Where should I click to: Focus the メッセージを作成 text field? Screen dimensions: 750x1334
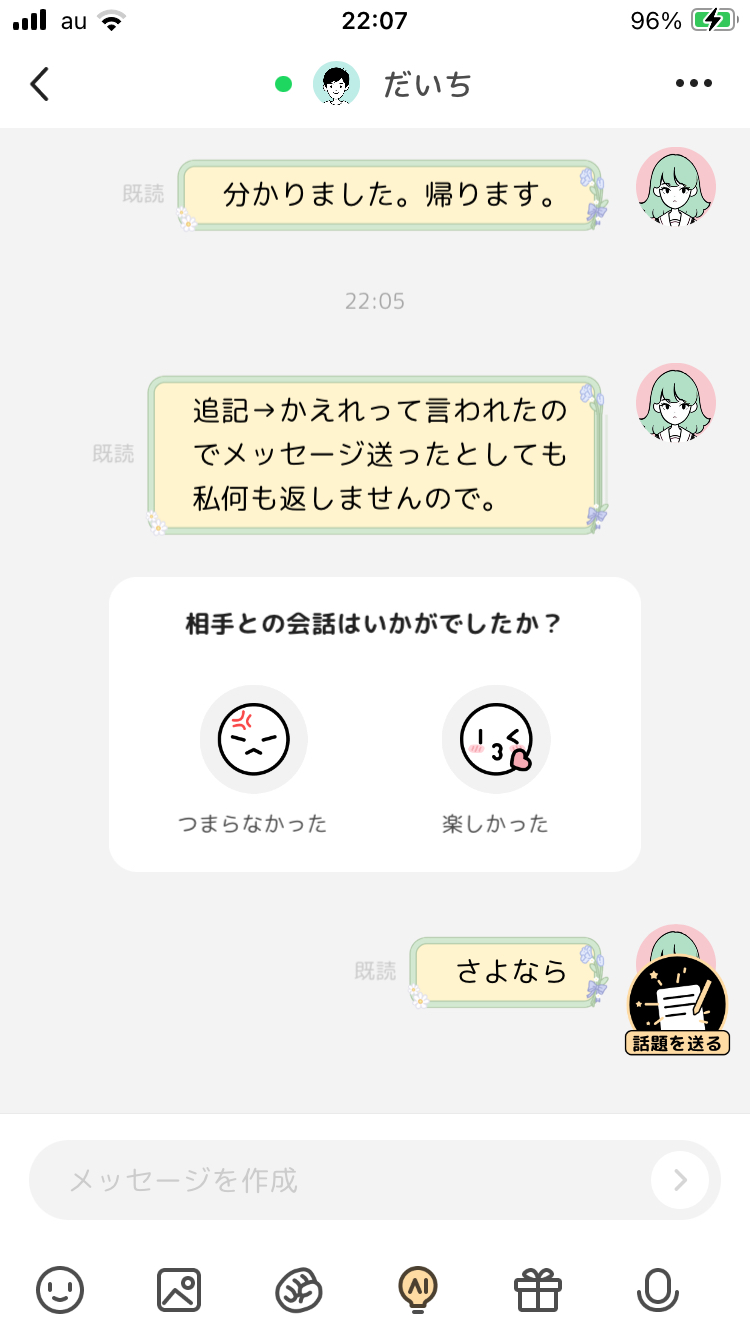pyautogui.click(x=340, y=1180)
